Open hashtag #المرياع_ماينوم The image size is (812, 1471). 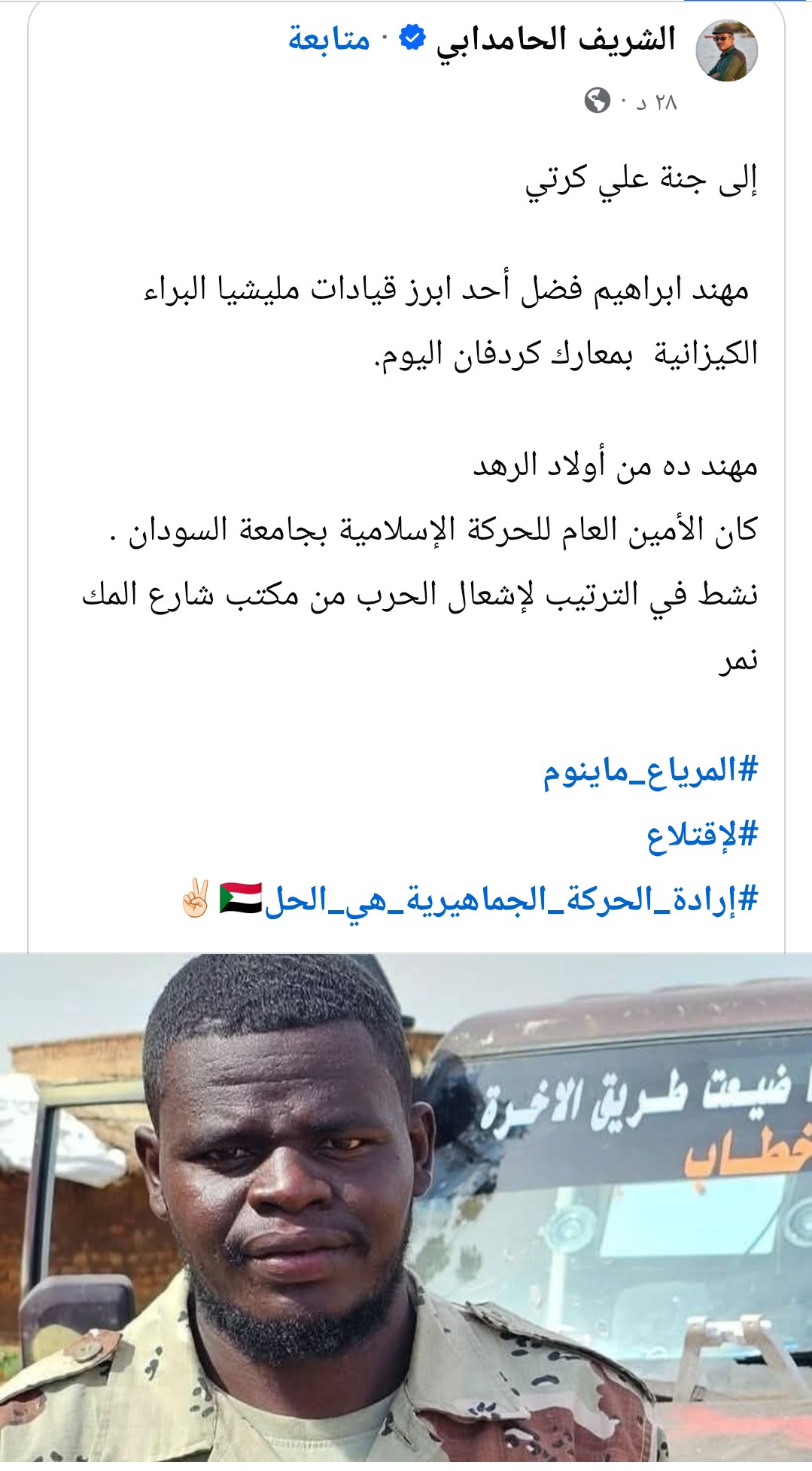coord(650,770)
